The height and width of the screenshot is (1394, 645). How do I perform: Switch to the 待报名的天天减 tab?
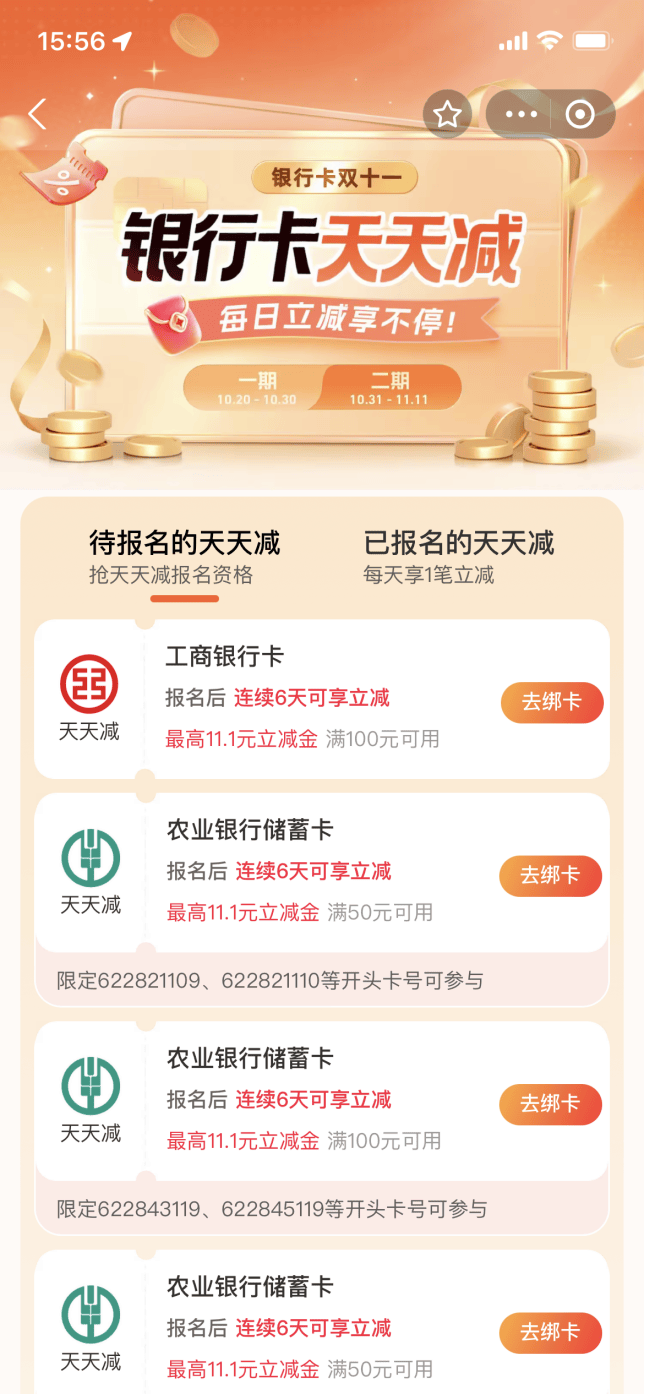184,555
